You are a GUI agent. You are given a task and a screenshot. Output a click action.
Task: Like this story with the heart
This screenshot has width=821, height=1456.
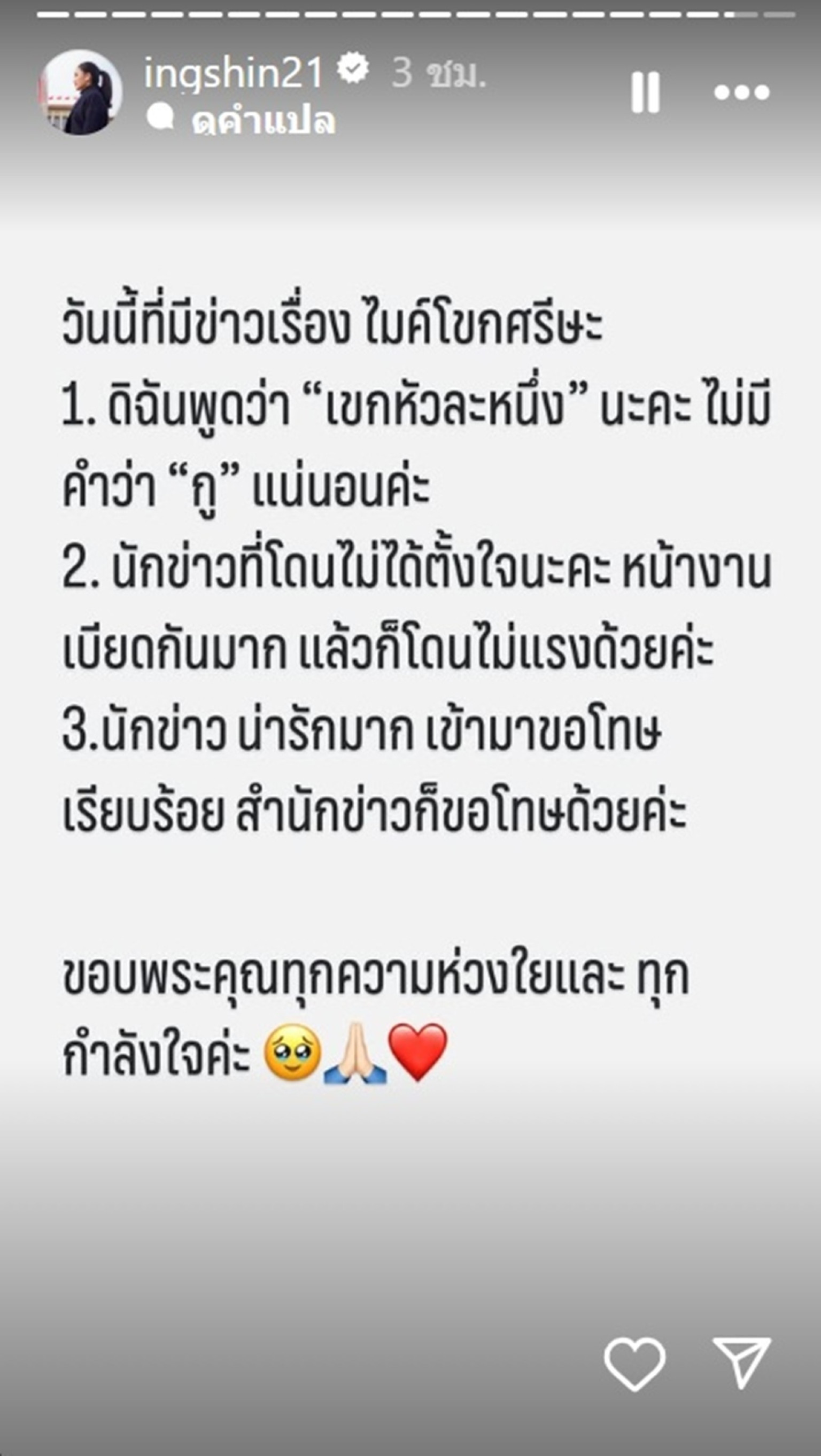coord(634,1364)
